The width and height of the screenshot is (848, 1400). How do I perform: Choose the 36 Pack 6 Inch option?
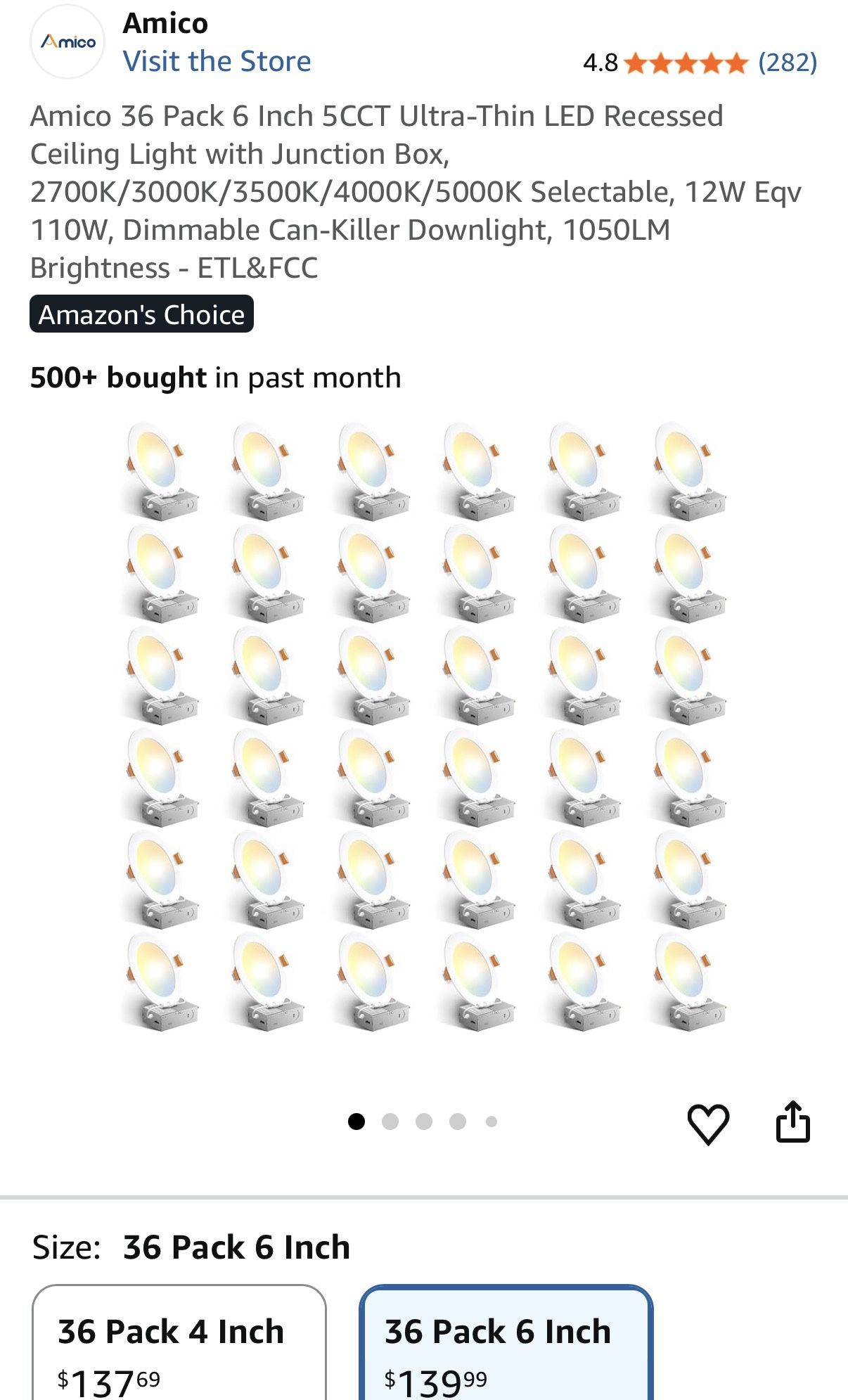[x=506, y=1342]
